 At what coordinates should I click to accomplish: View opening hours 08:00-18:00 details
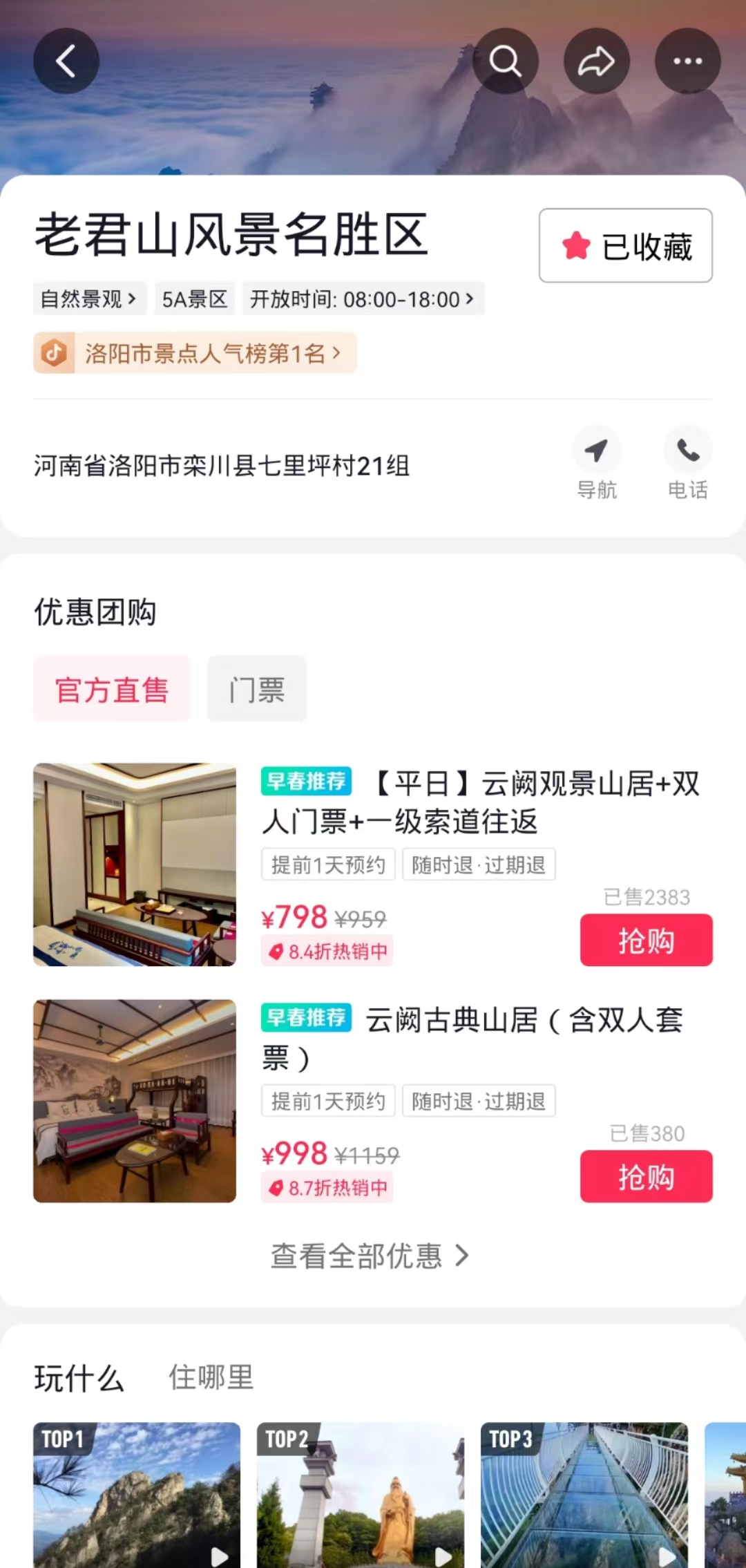(x=363, y=299)
